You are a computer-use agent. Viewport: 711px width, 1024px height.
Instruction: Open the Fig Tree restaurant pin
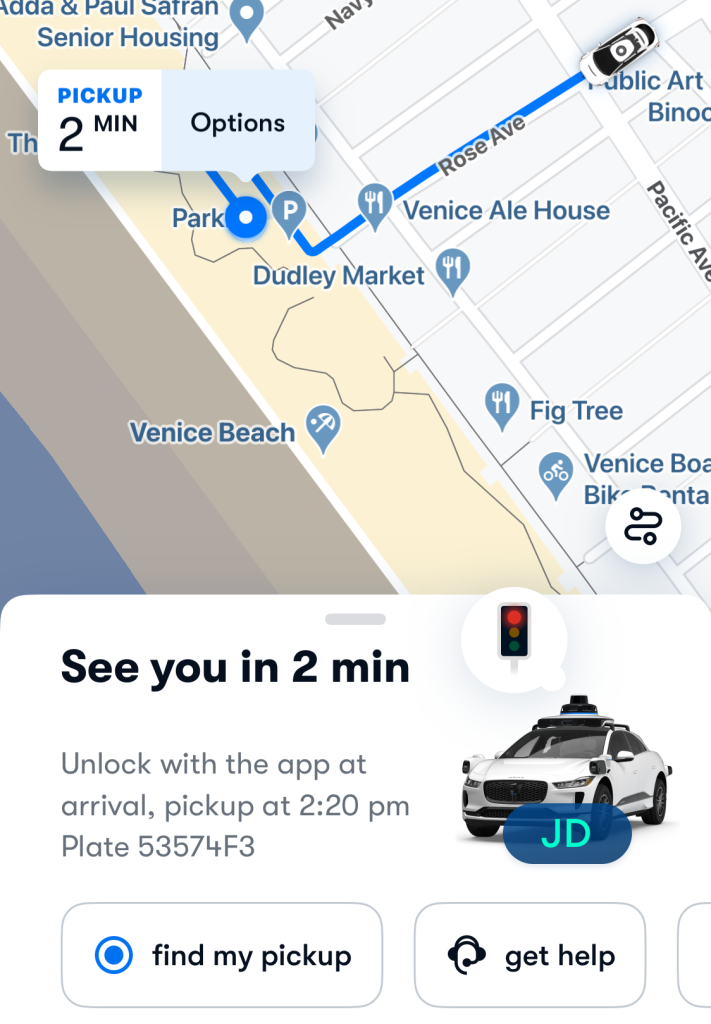click(x=501, y=406)
